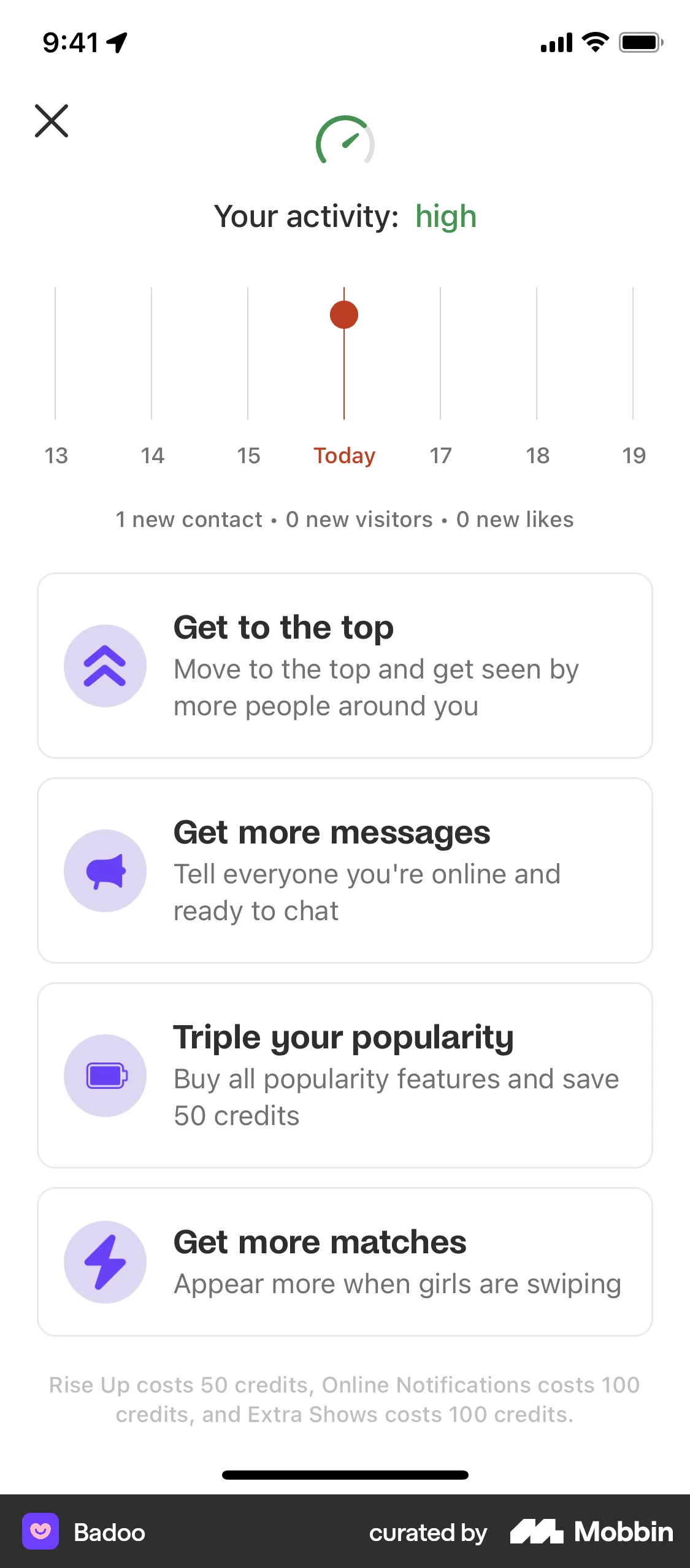Tap the home indicator bar at the bottom
Image resolution: width=690 pixels, height=1568 pixels.
coord(345,1475)
